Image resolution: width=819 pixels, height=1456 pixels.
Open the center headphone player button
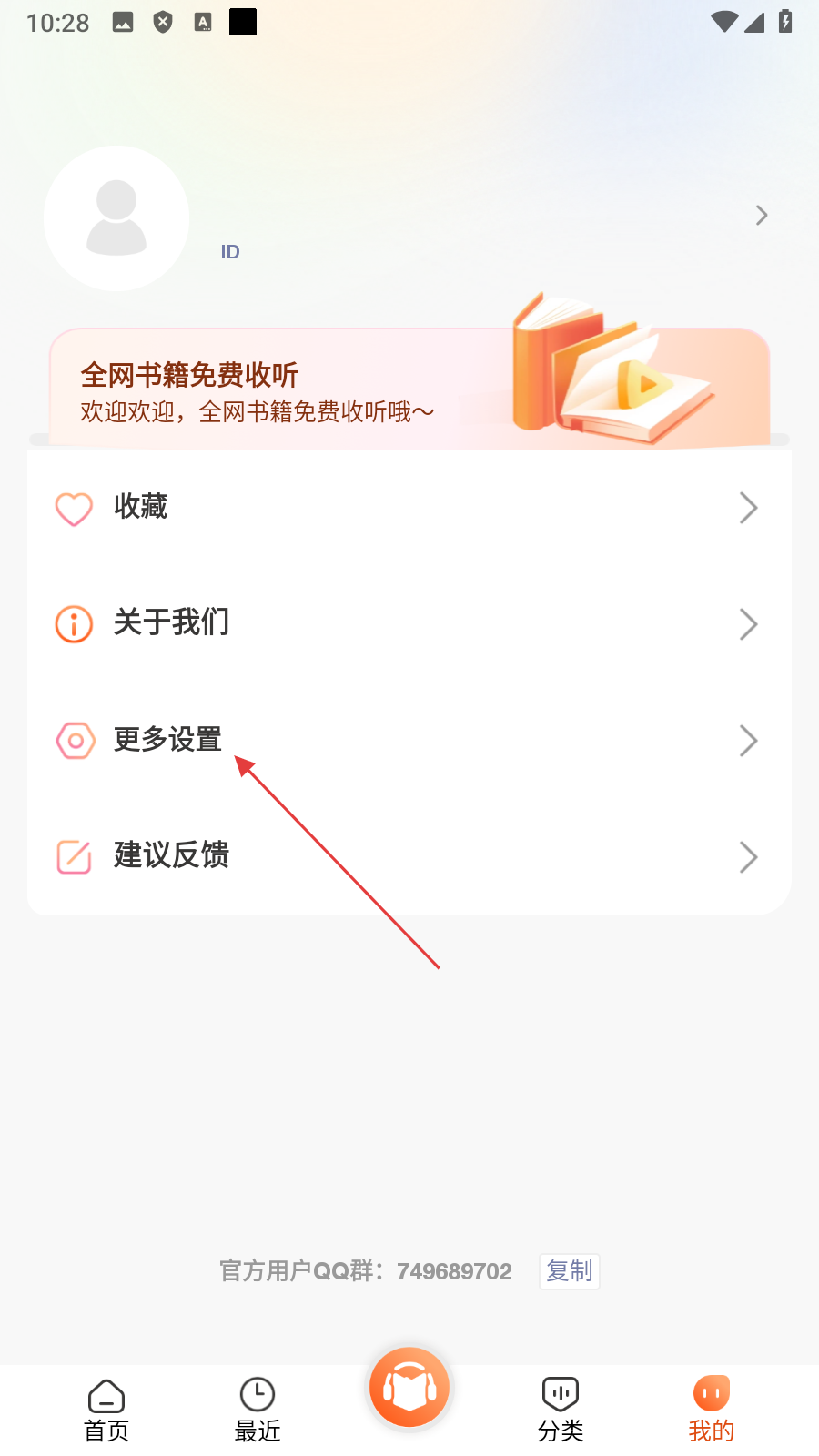click(x=409, y=1389)
